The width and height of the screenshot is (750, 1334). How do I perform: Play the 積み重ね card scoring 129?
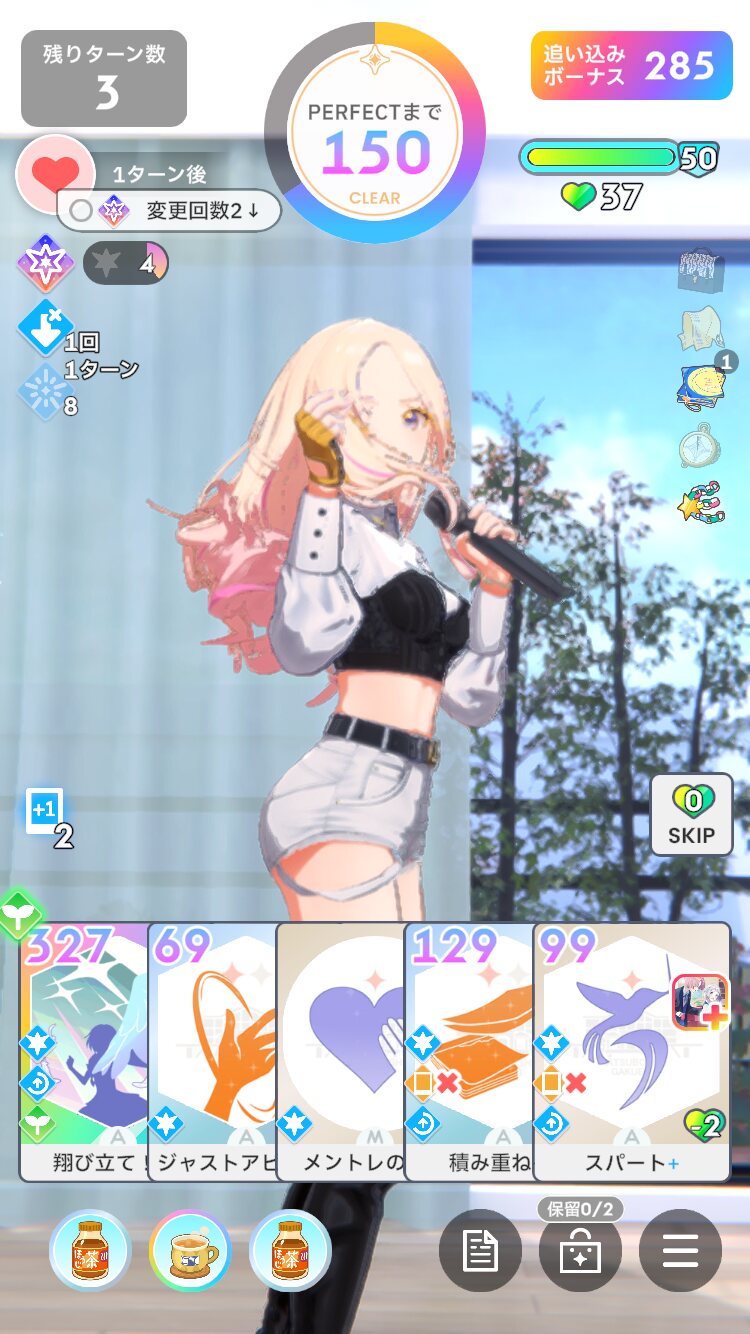point(468,1052)
